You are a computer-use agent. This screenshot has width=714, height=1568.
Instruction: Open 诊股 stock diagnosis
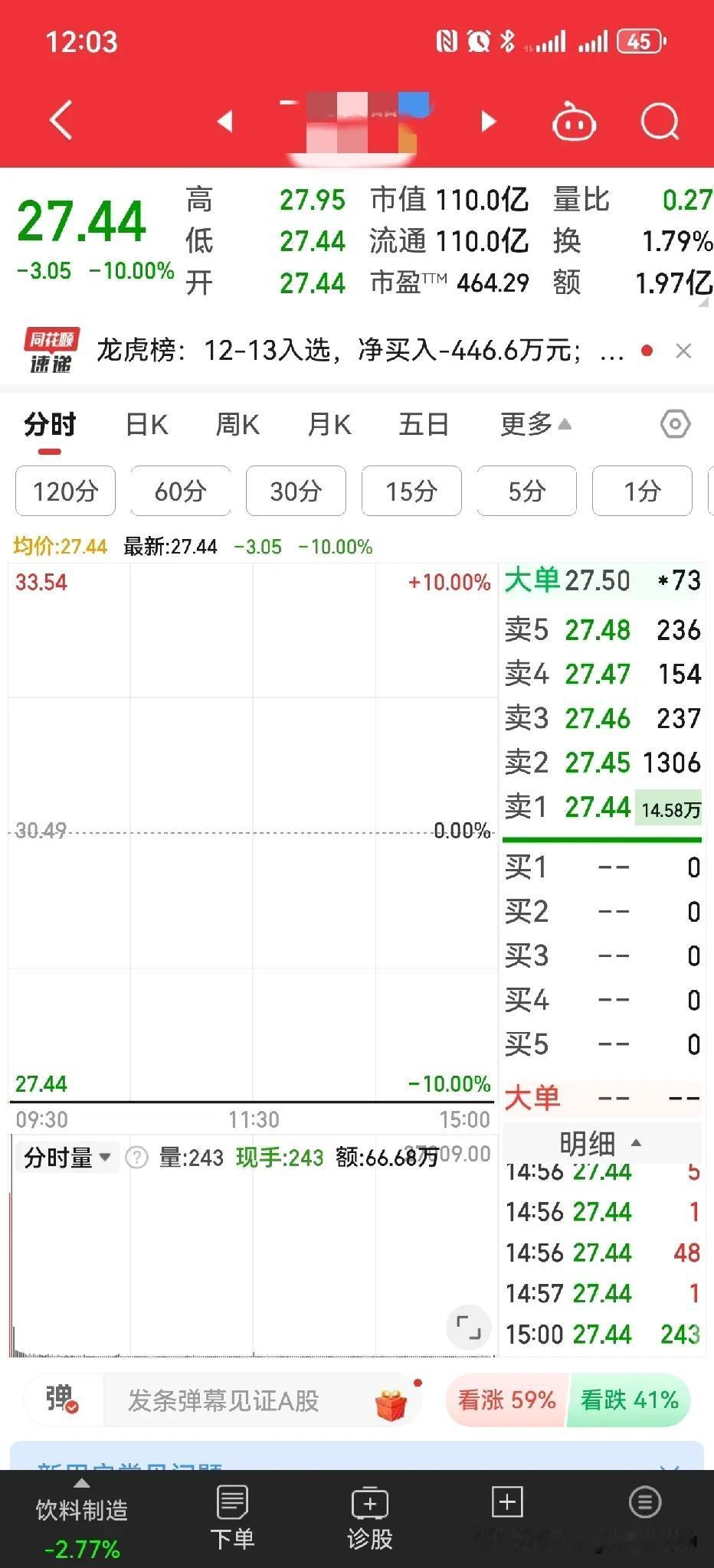pos(369,1516)
